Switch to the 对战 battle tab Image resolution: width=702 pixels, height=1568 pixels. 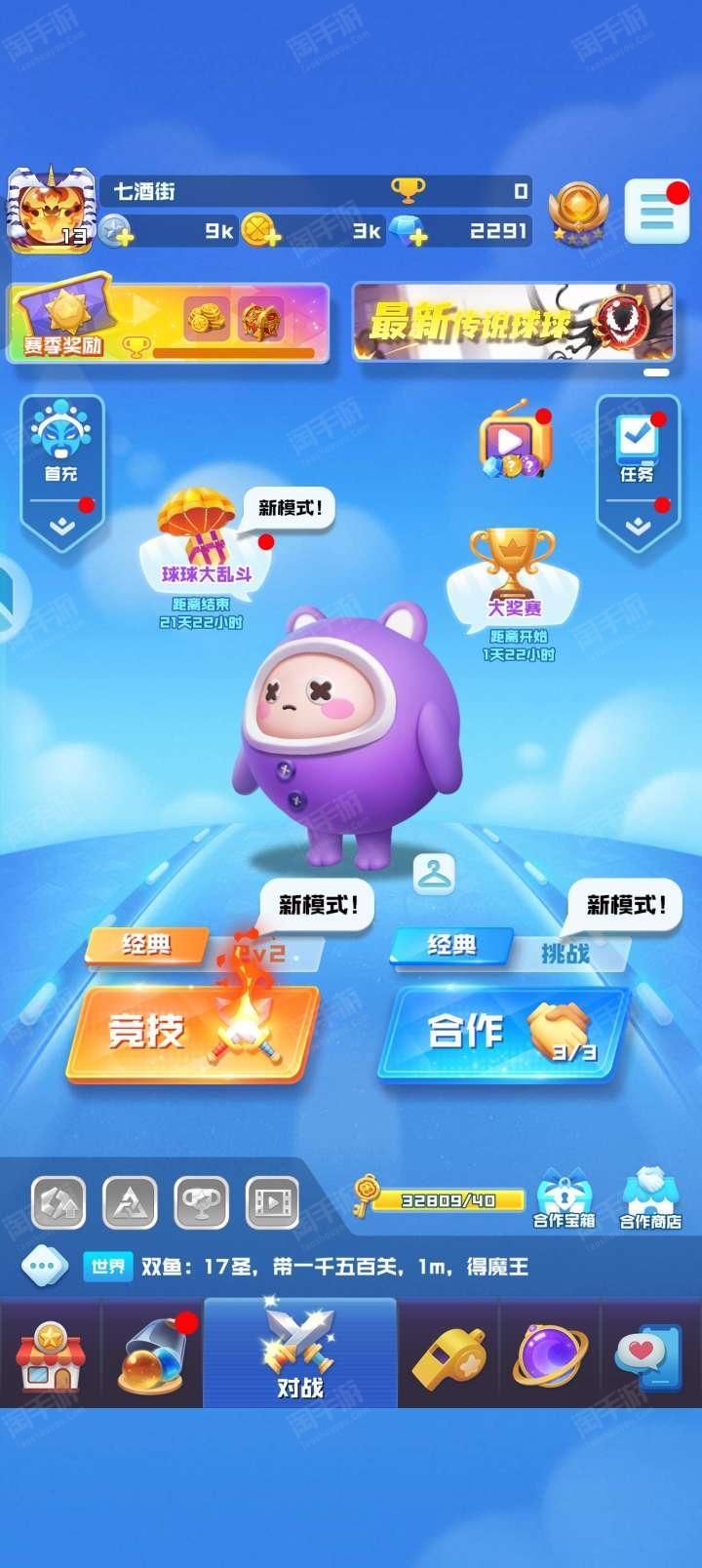(300, 1353)
